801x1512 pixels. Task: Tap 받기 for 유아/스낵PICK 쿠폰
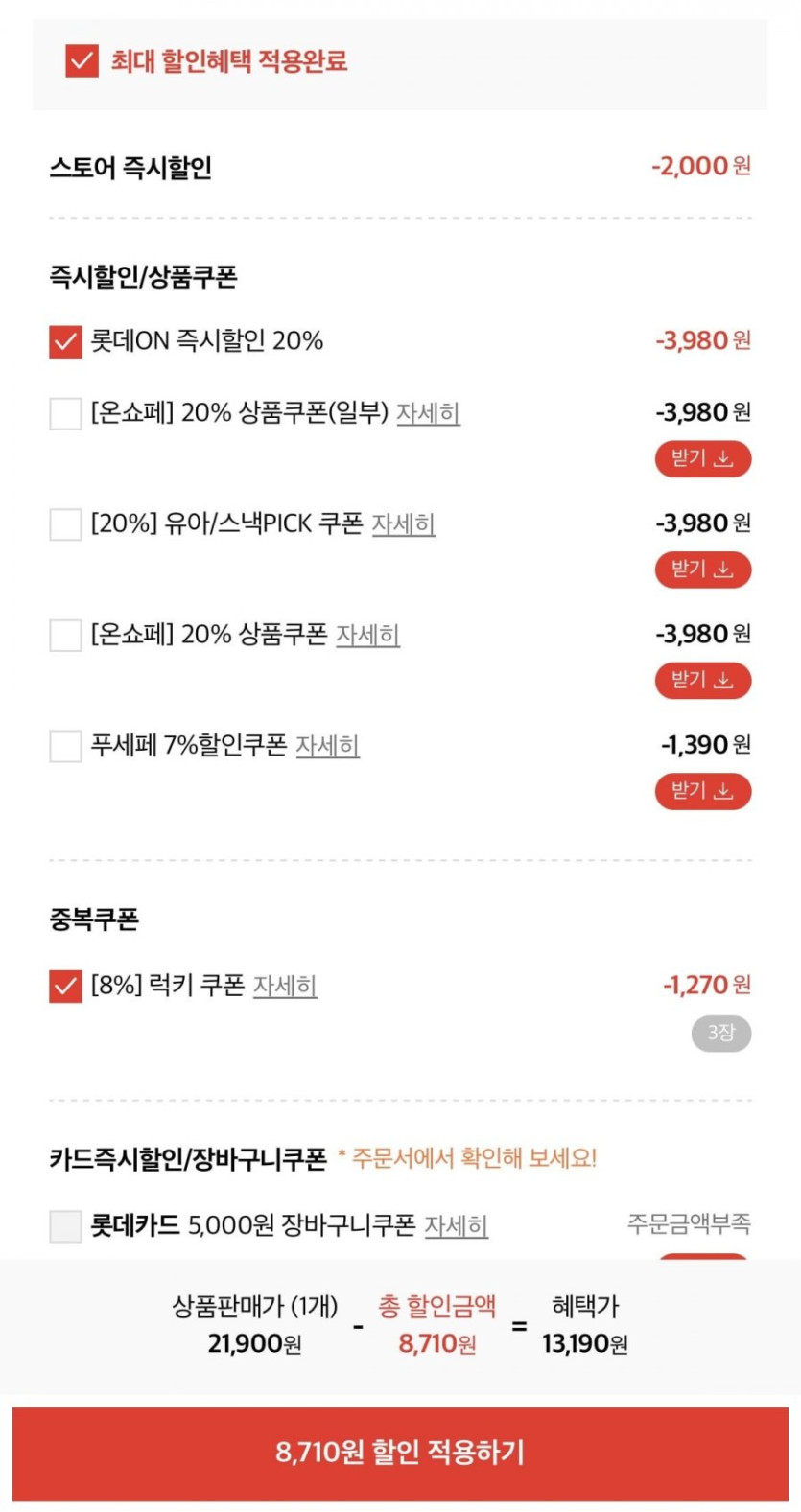coord(702,570)
